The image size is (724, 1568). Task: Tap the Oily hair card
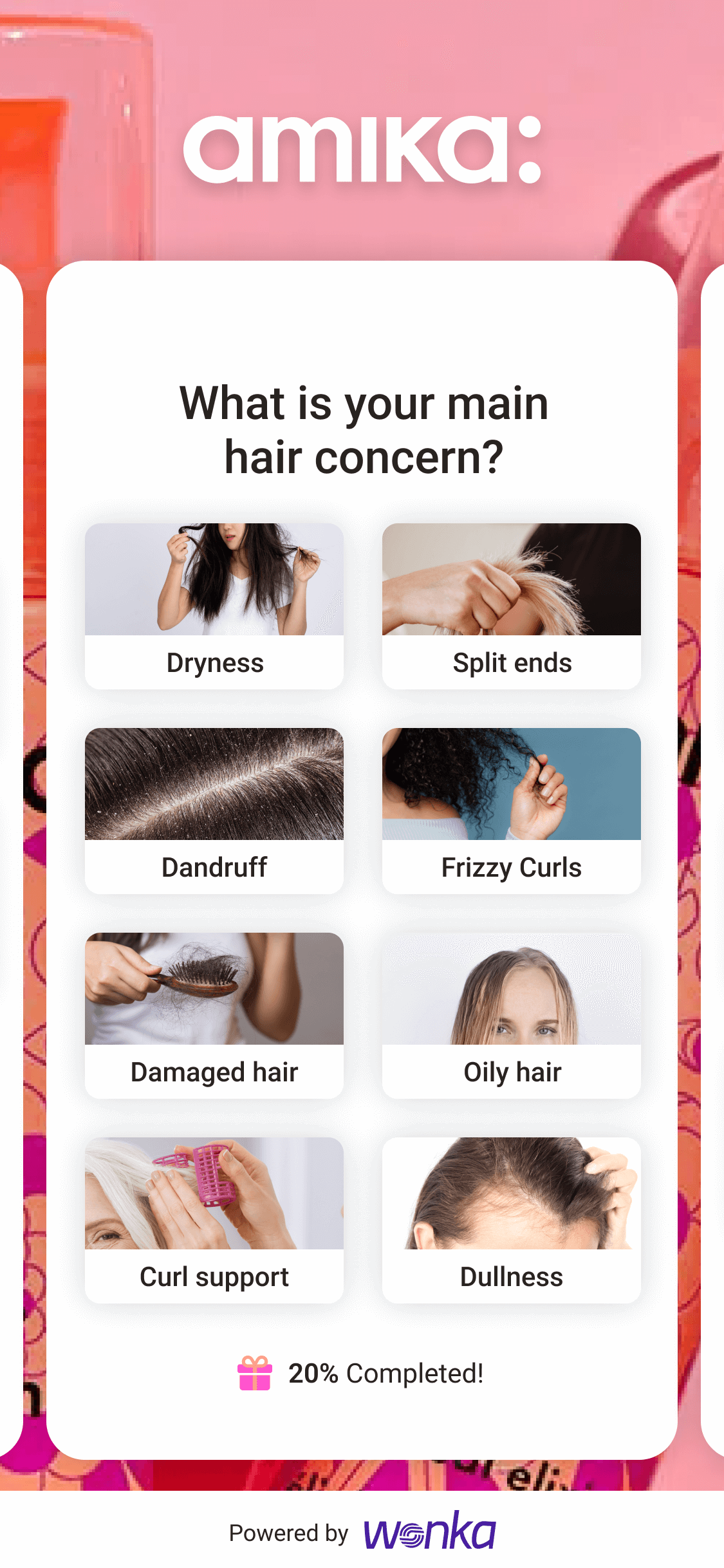coord(512,1015)
